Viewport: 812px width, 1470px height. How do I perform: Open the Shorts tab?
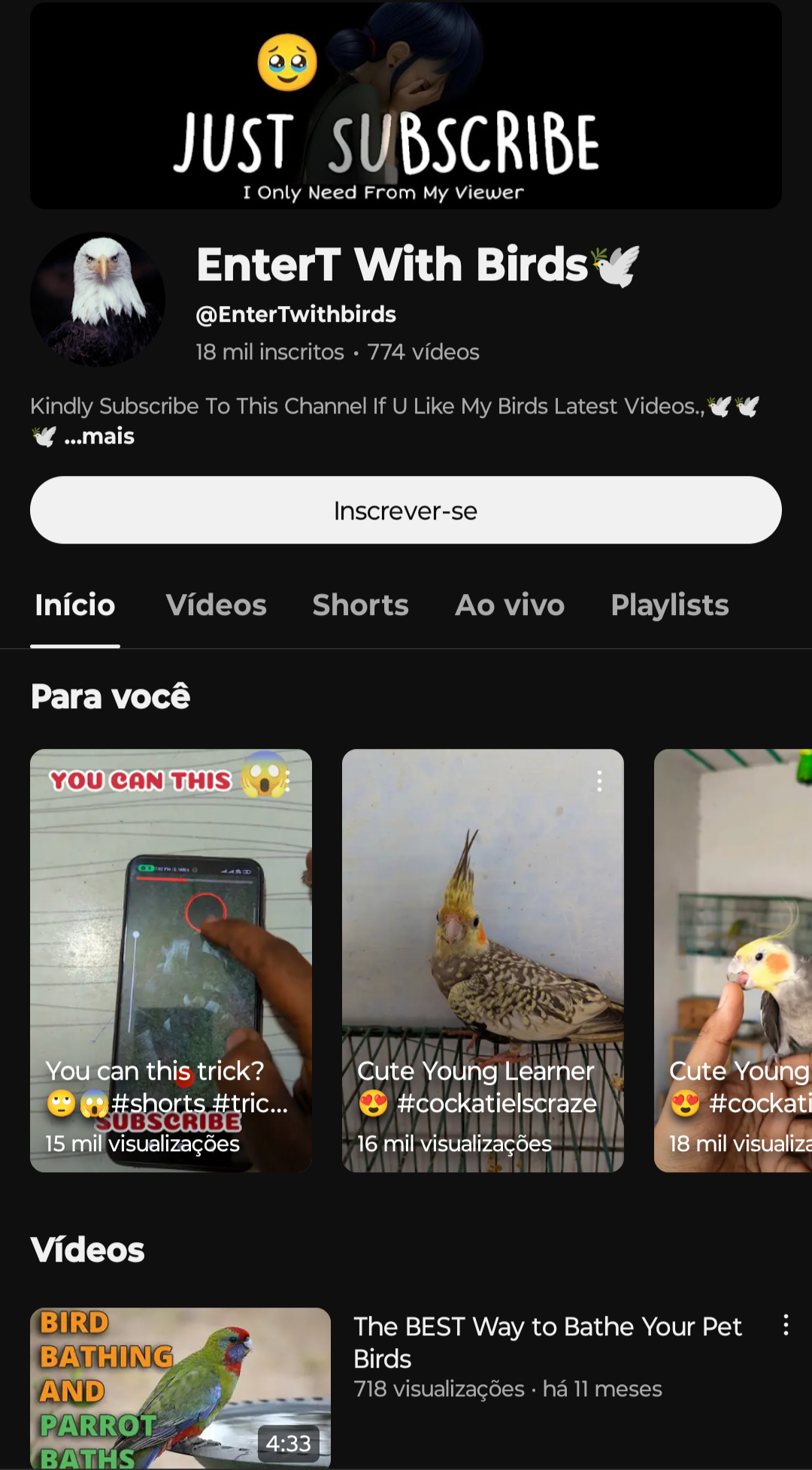pyautogui.click(x=360, y=605)
